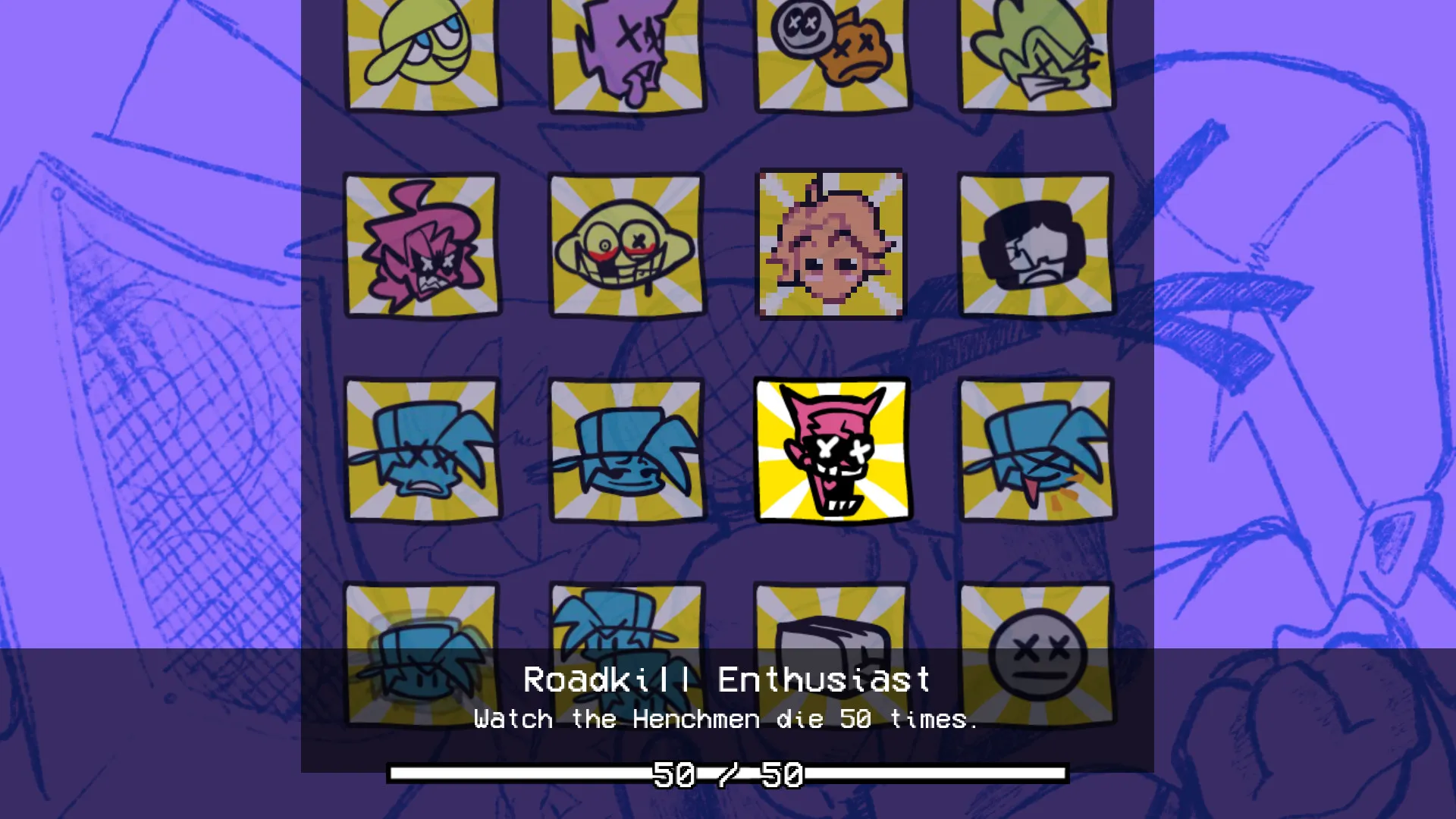Viewport: 1456px width, 819px height.
Task: Open the yellow grinning face with red eyes achievement
Action: pos(626,246)
